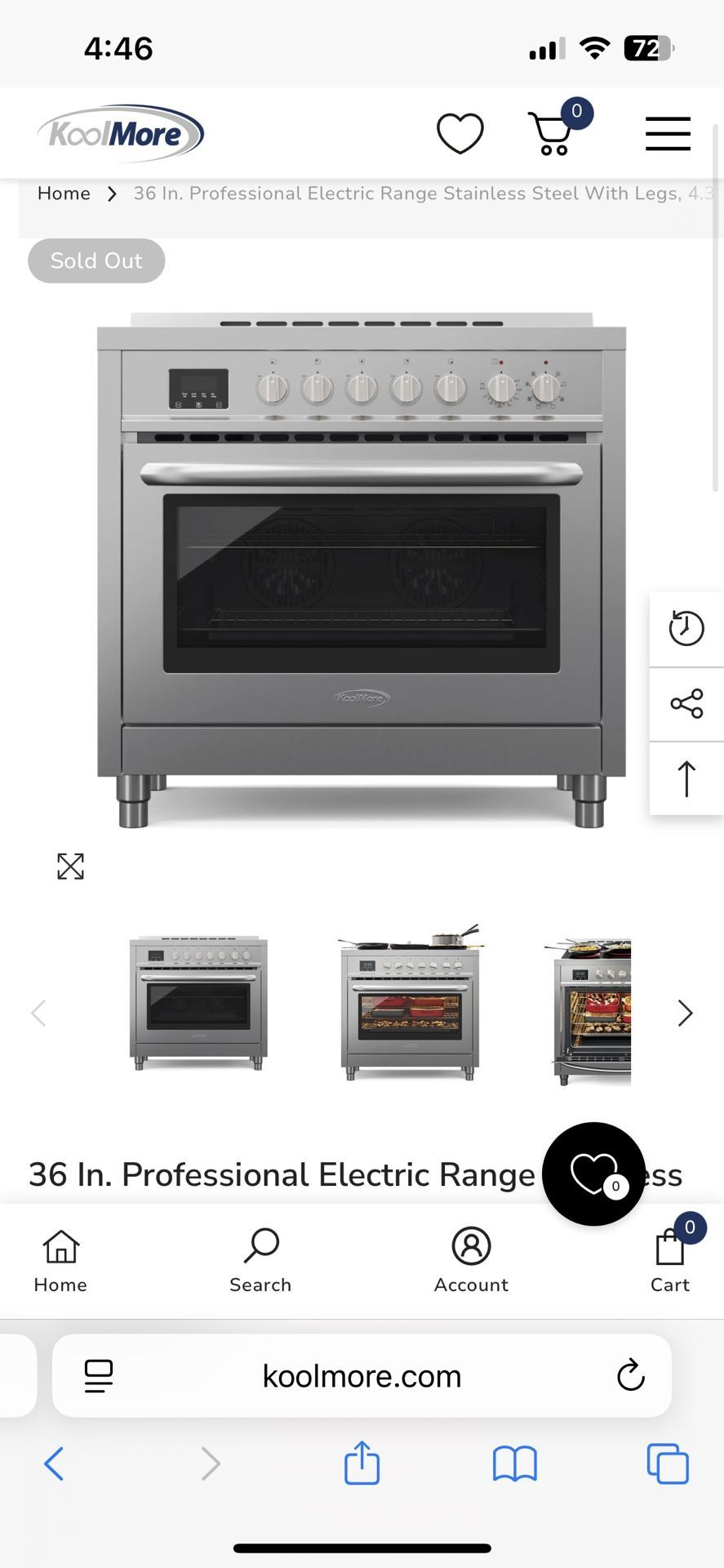Open the KoolMore logo homepage link
Image resolution: width=724 pixels, height=1568 pixels.
121,133
